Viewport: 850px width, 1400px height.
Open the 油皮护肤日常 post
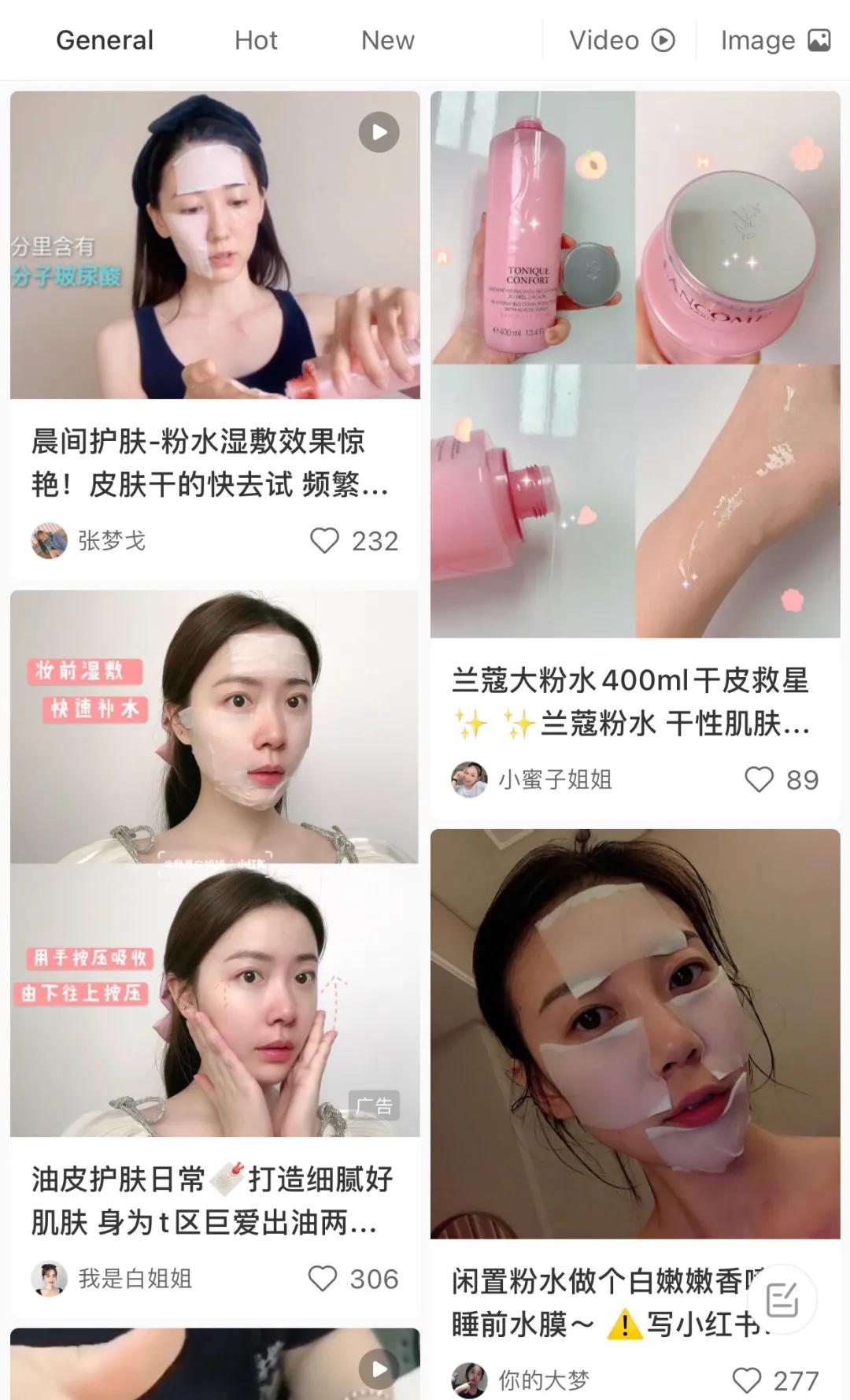tap(214, 863)
